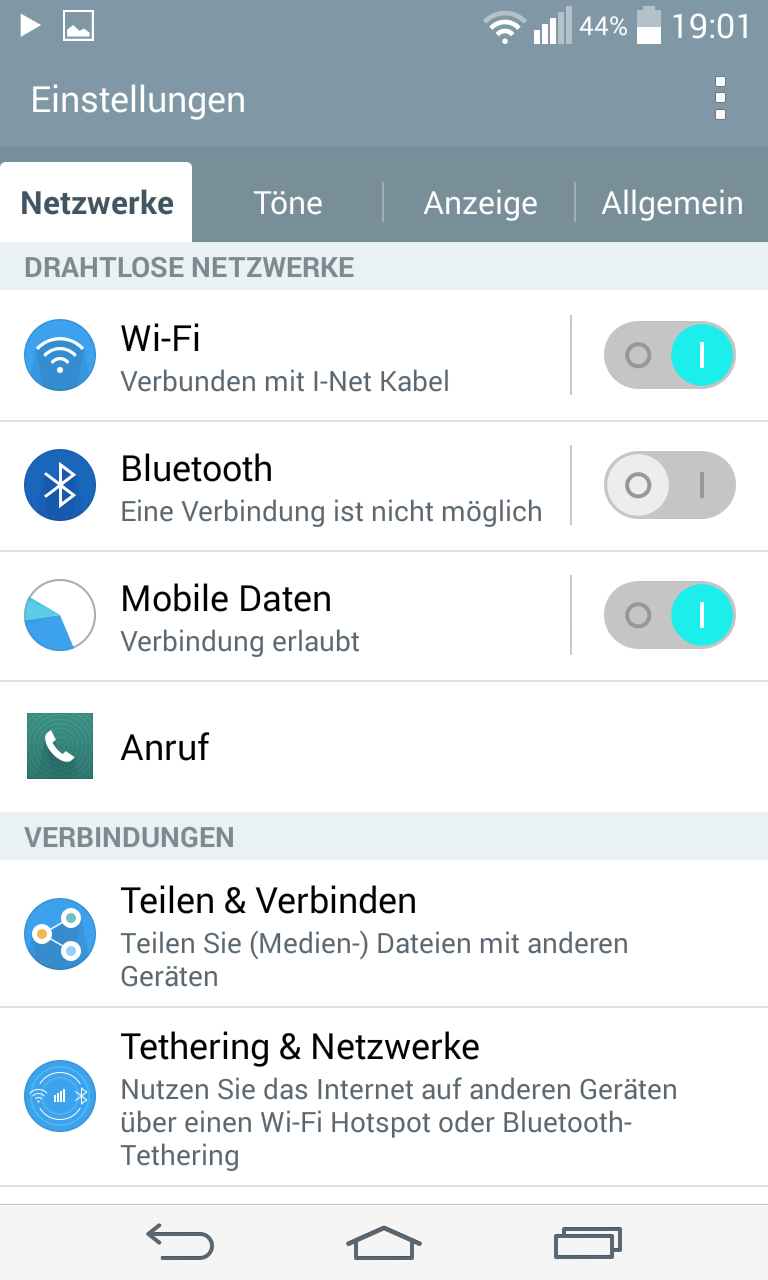Disable the Mobile Daten switch

(670, 616)
